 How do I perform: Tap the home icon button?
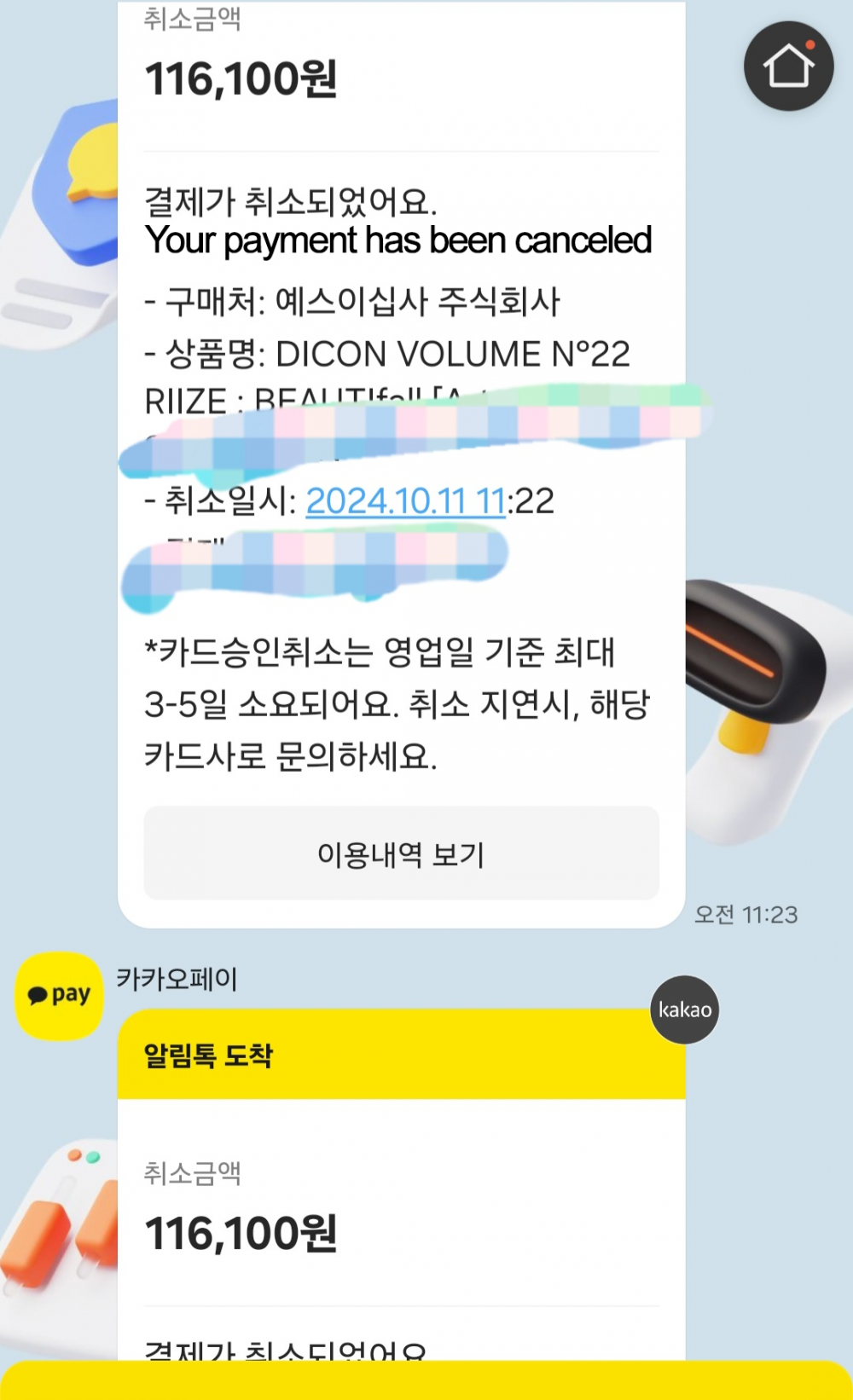point(788,66)
